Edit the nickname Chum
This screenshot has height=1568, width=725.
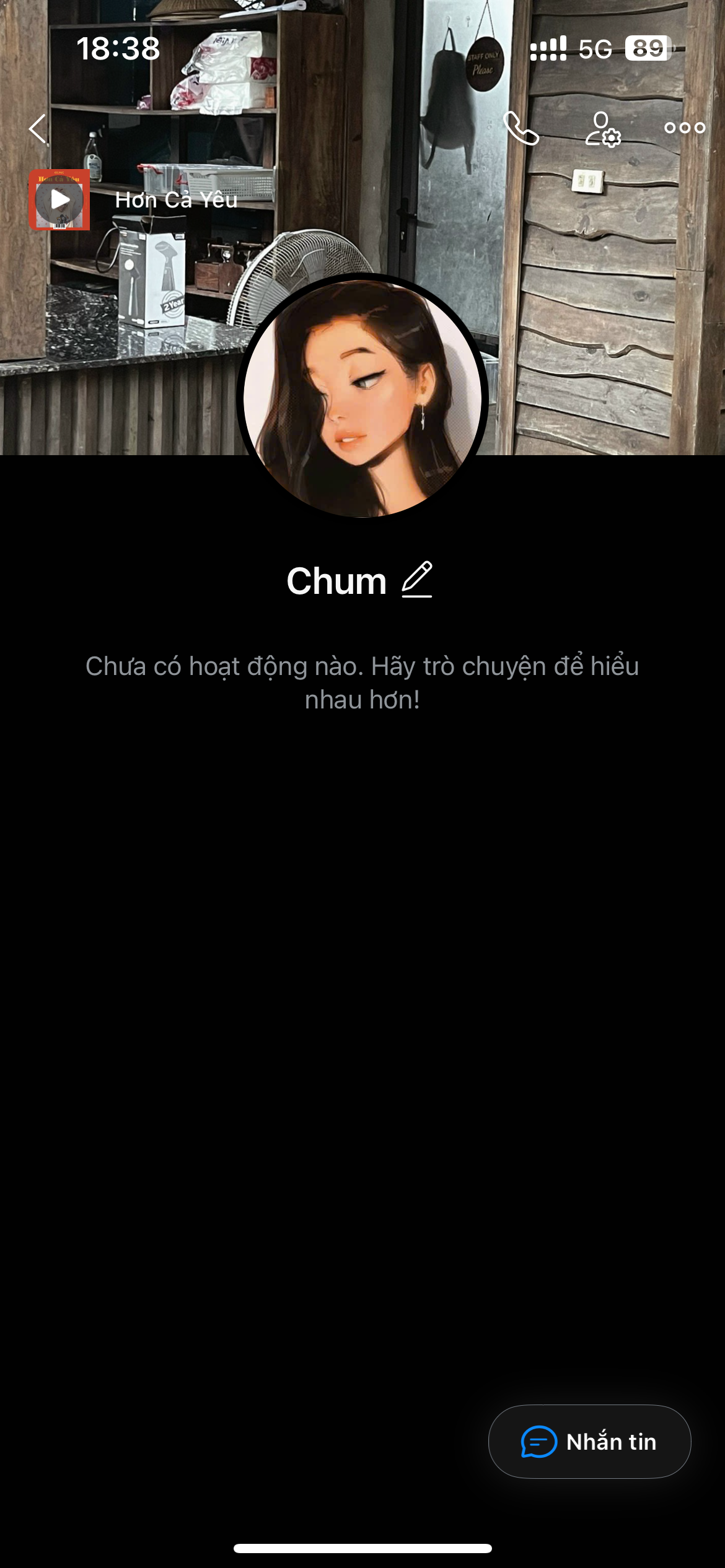[x=417, y=580]
